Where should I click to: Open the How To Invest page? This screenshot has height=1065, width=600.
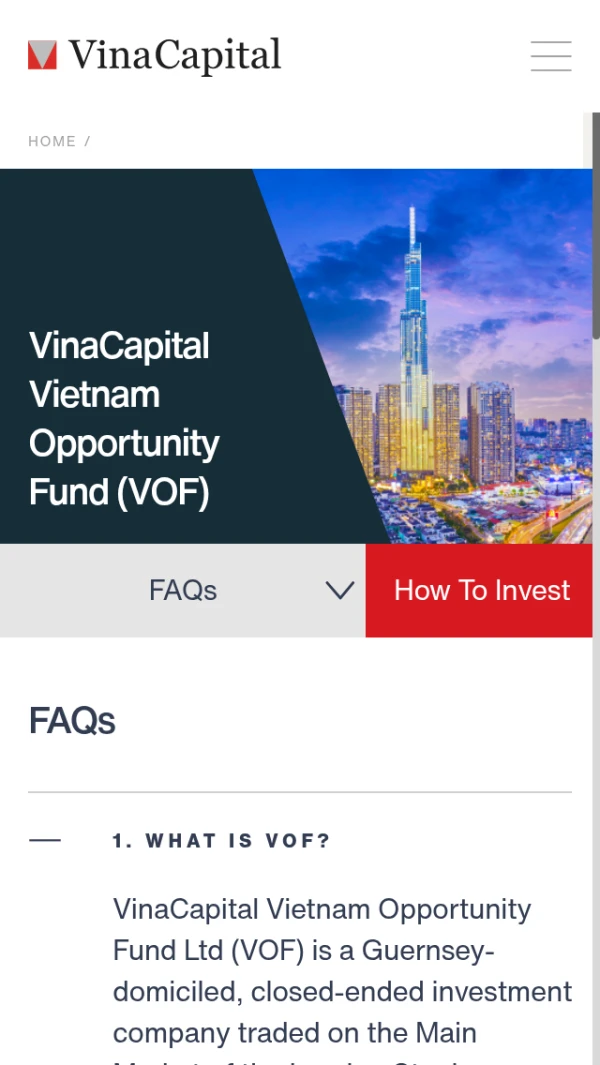point(481,591)
